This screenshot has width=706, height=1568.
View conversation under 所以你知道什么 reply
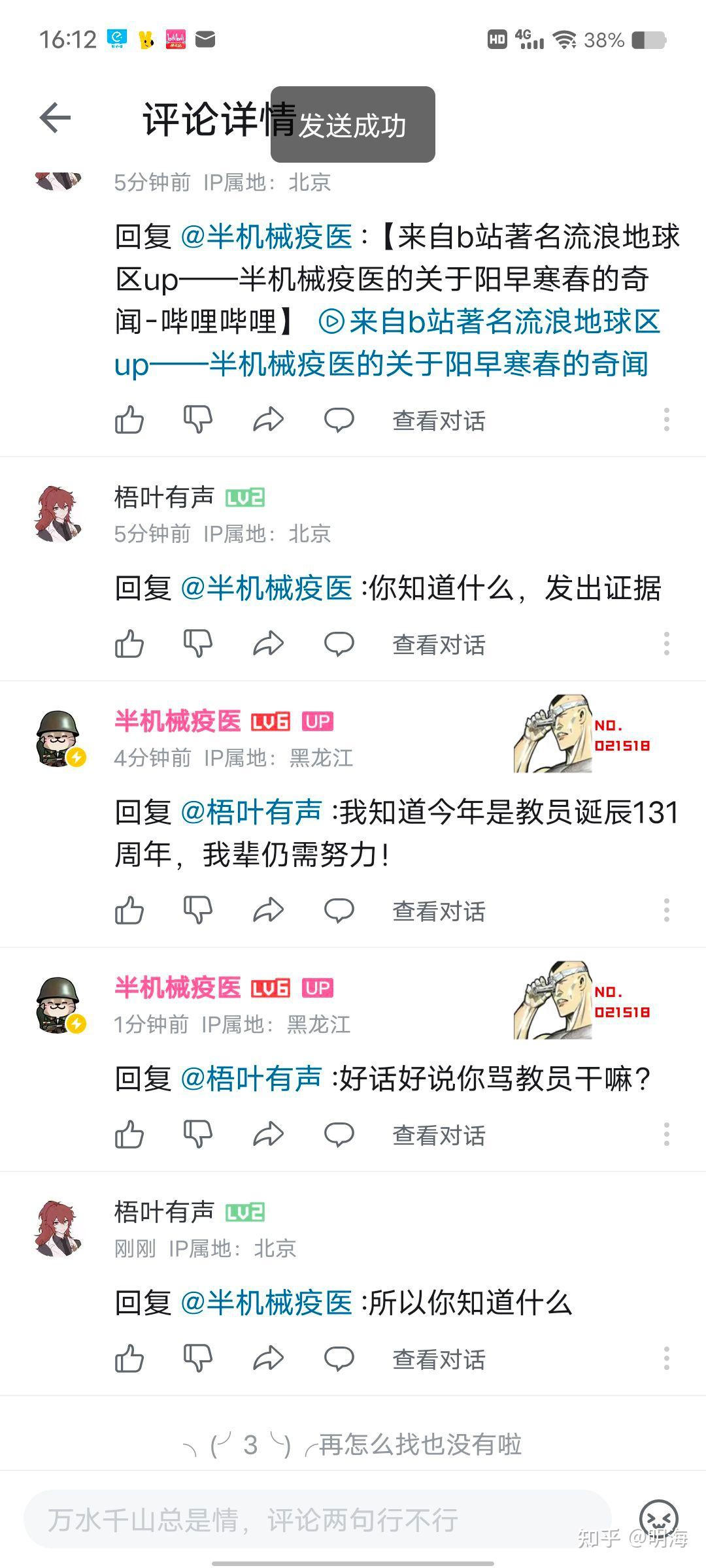[439, 1360]
